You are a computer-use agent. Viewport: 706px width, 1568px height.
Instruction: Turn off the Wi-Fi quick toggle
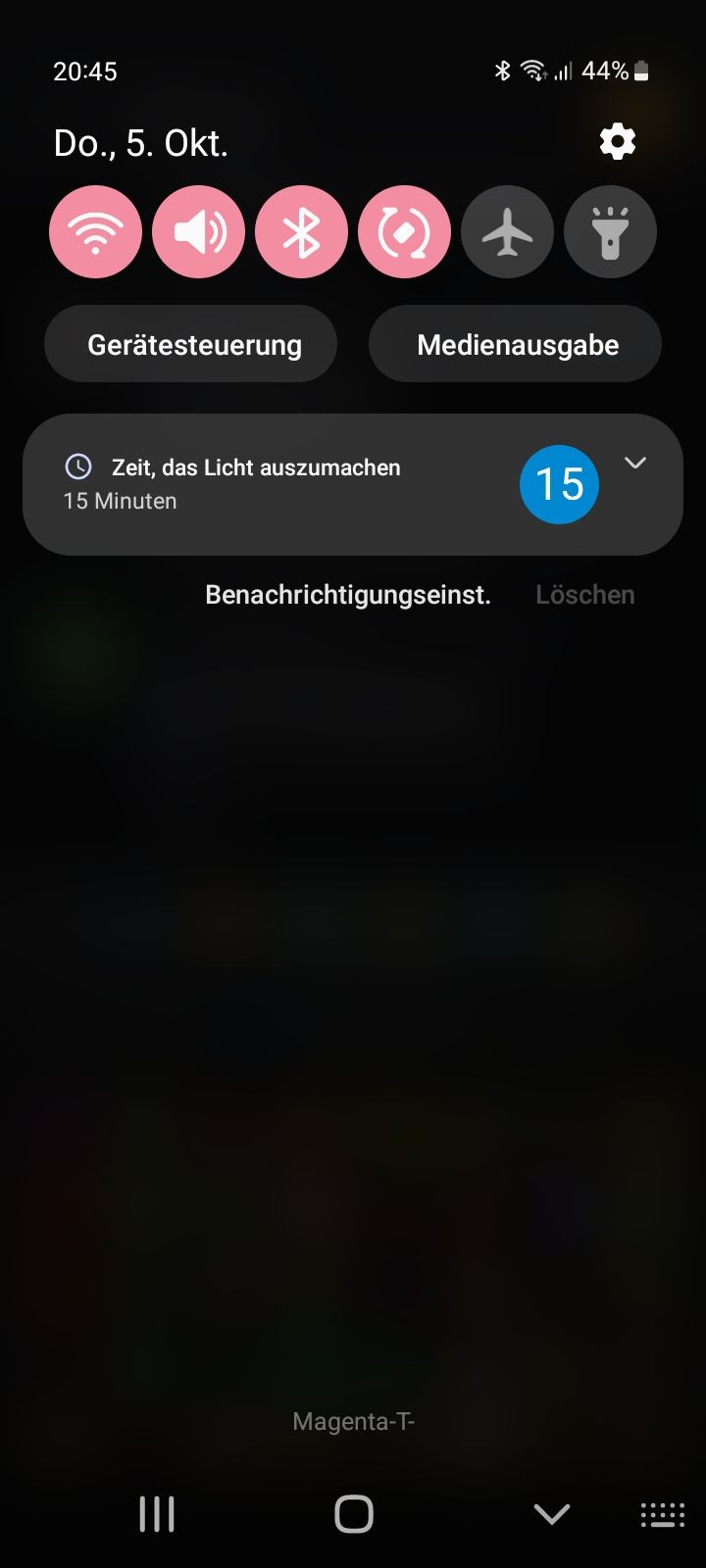(x=95, y=232)
